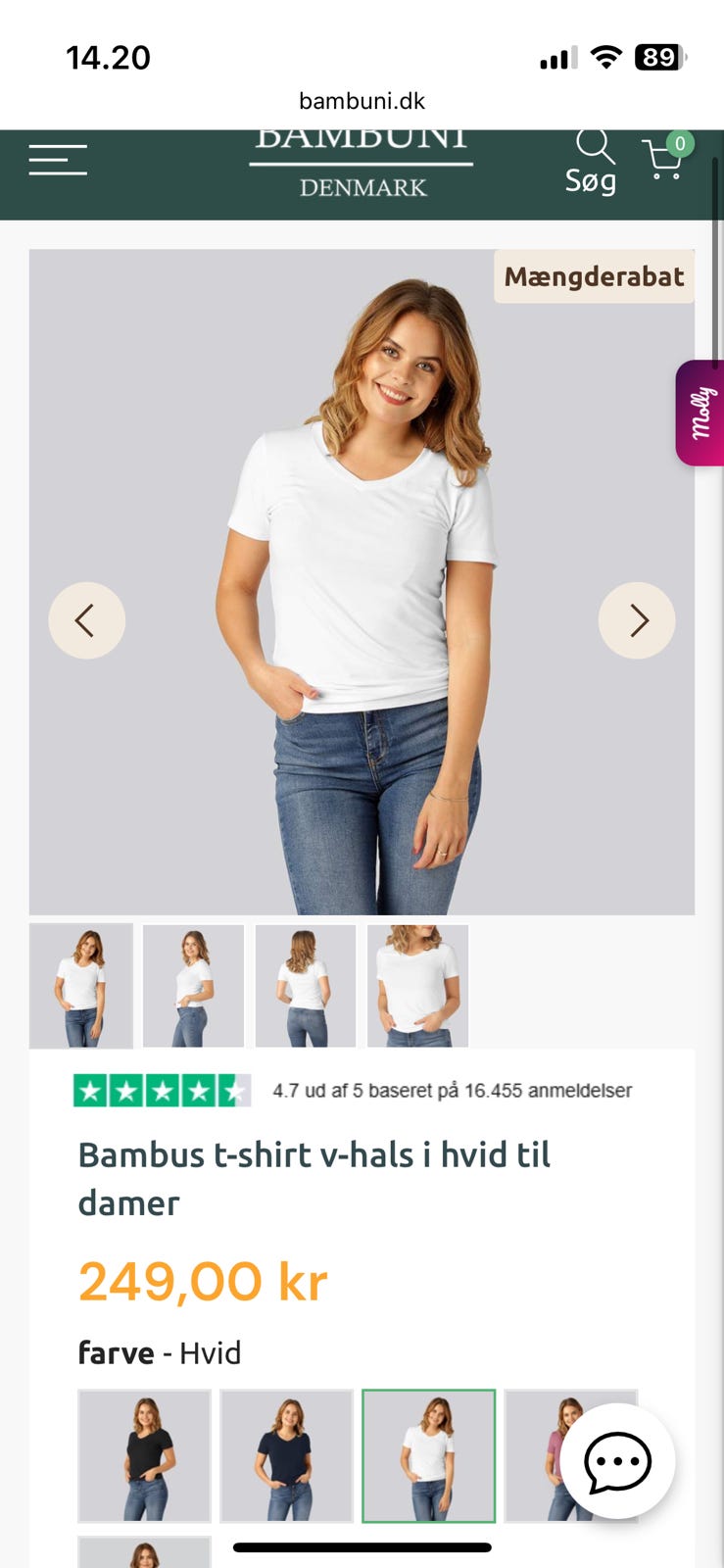Open bambuni.dk address bar
724x1568 pixels.
pyautogui.click(x=362, y=100)
